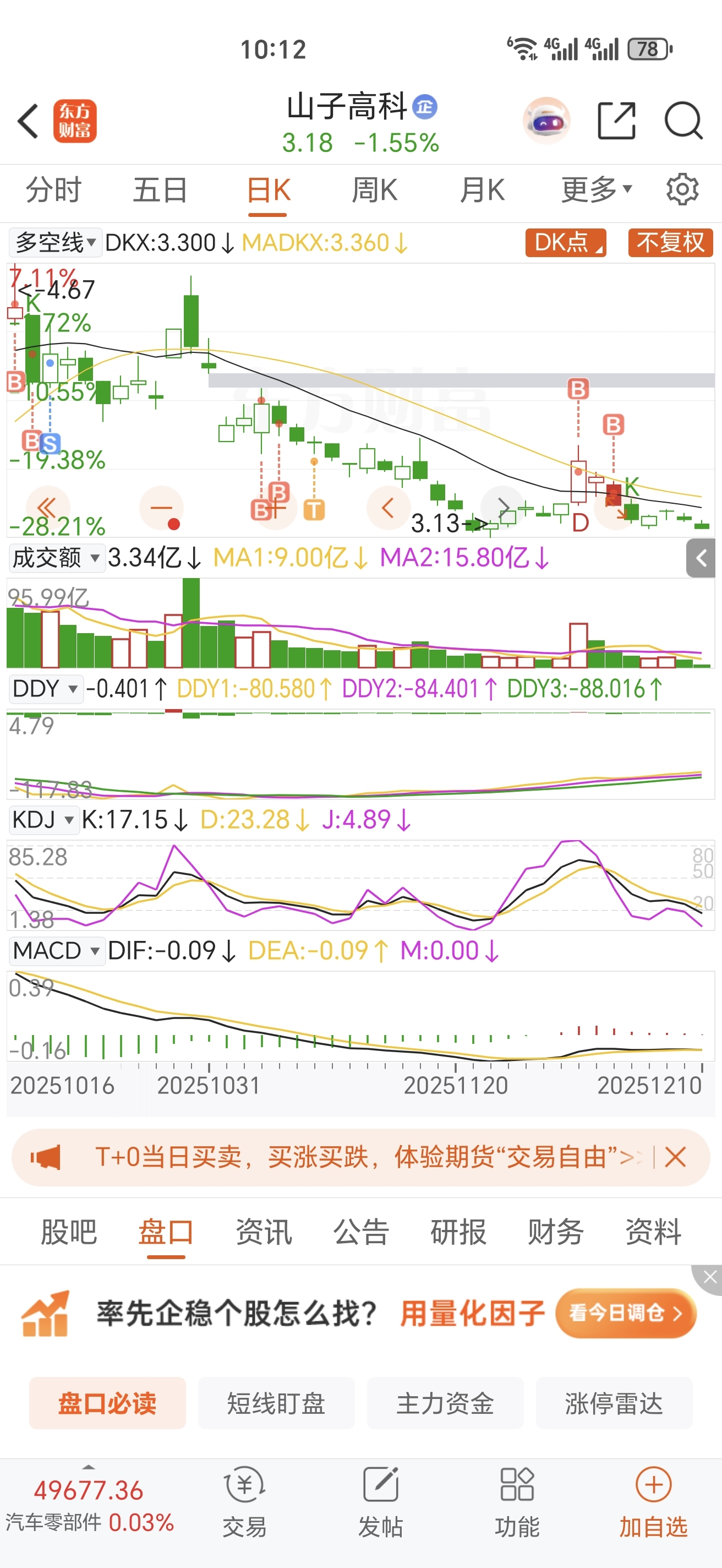722x1568 pixels.
Task: Select the 涨停雷达 chip
Action: (x=614, y=1403)
